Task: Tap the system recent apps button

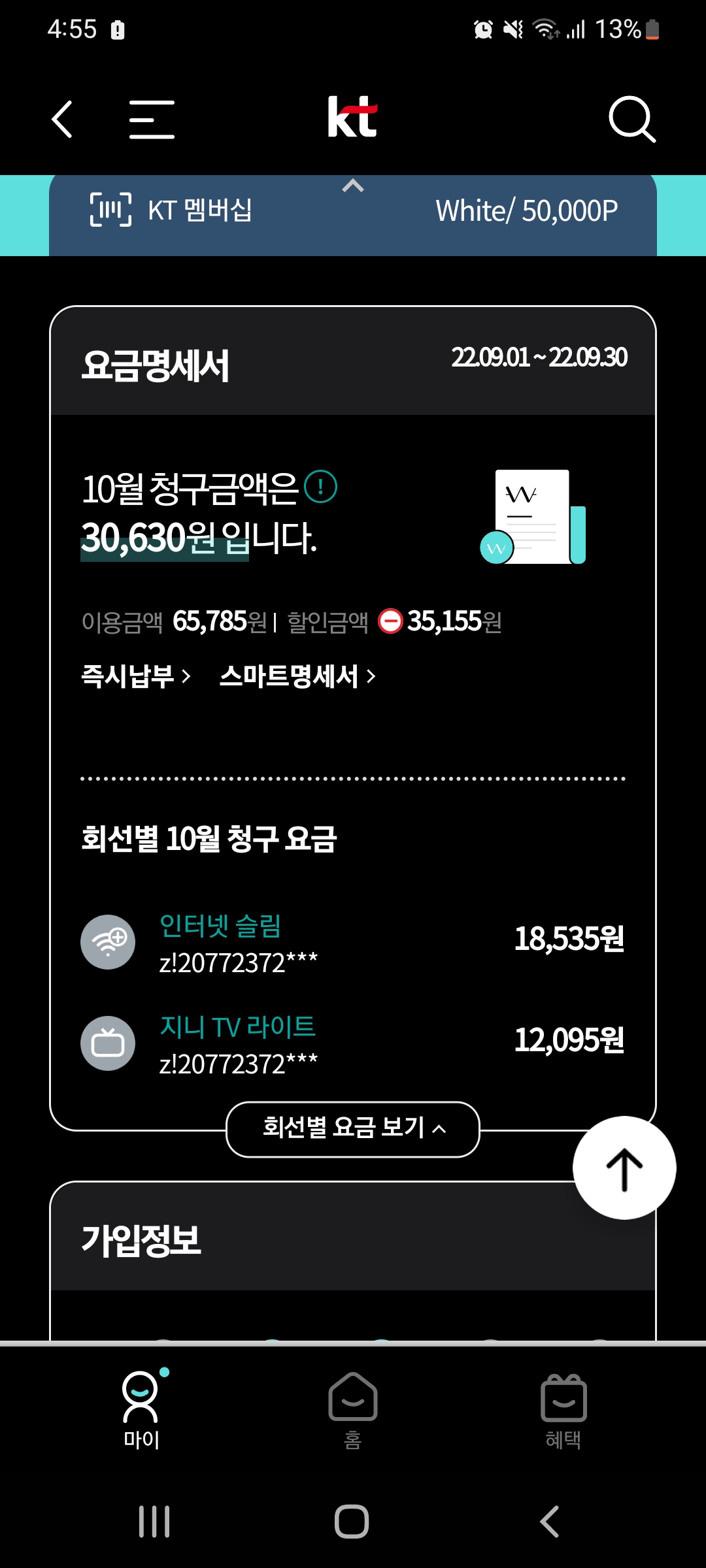Action: point(154,1522)
